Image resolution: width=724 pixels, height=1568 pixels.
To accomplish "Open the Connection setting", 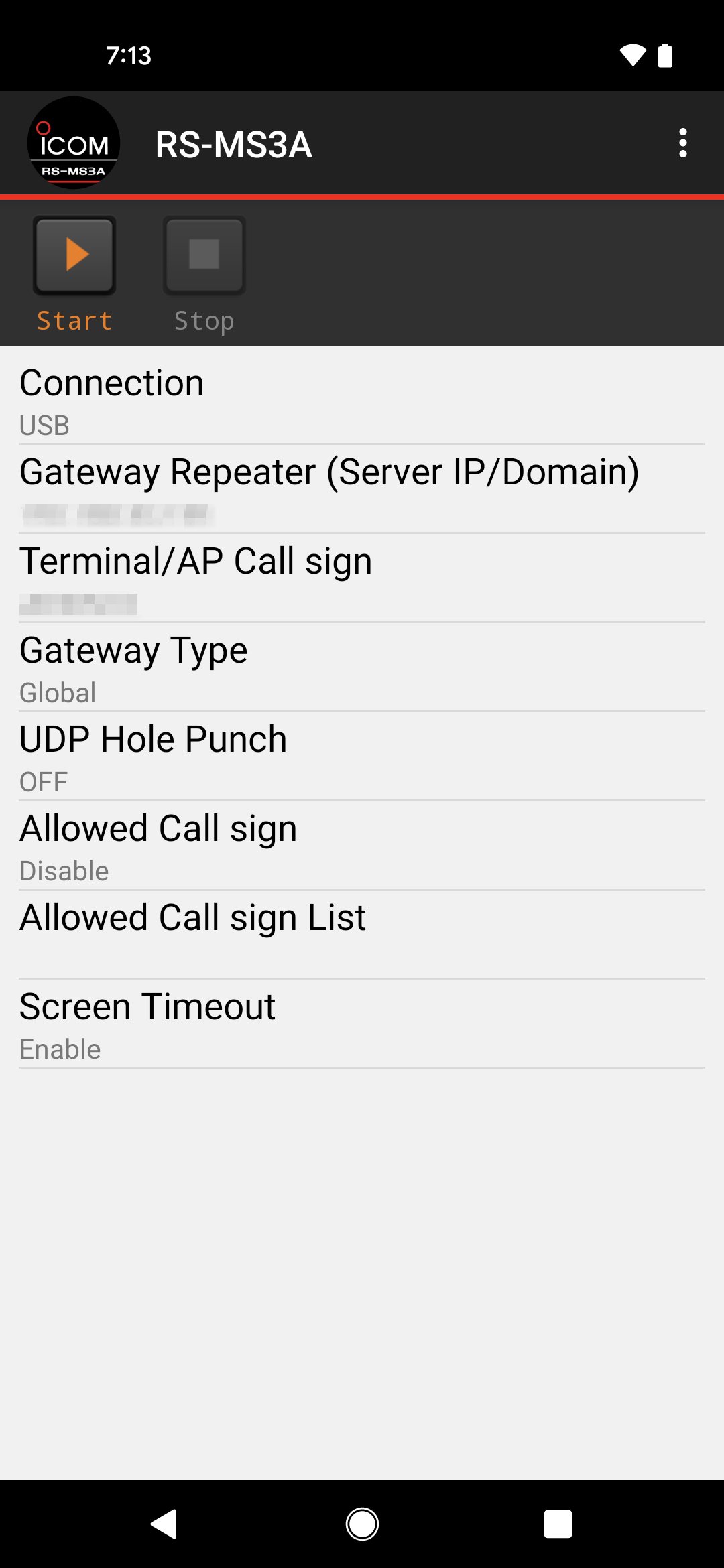I will click(x=362, y=400).
